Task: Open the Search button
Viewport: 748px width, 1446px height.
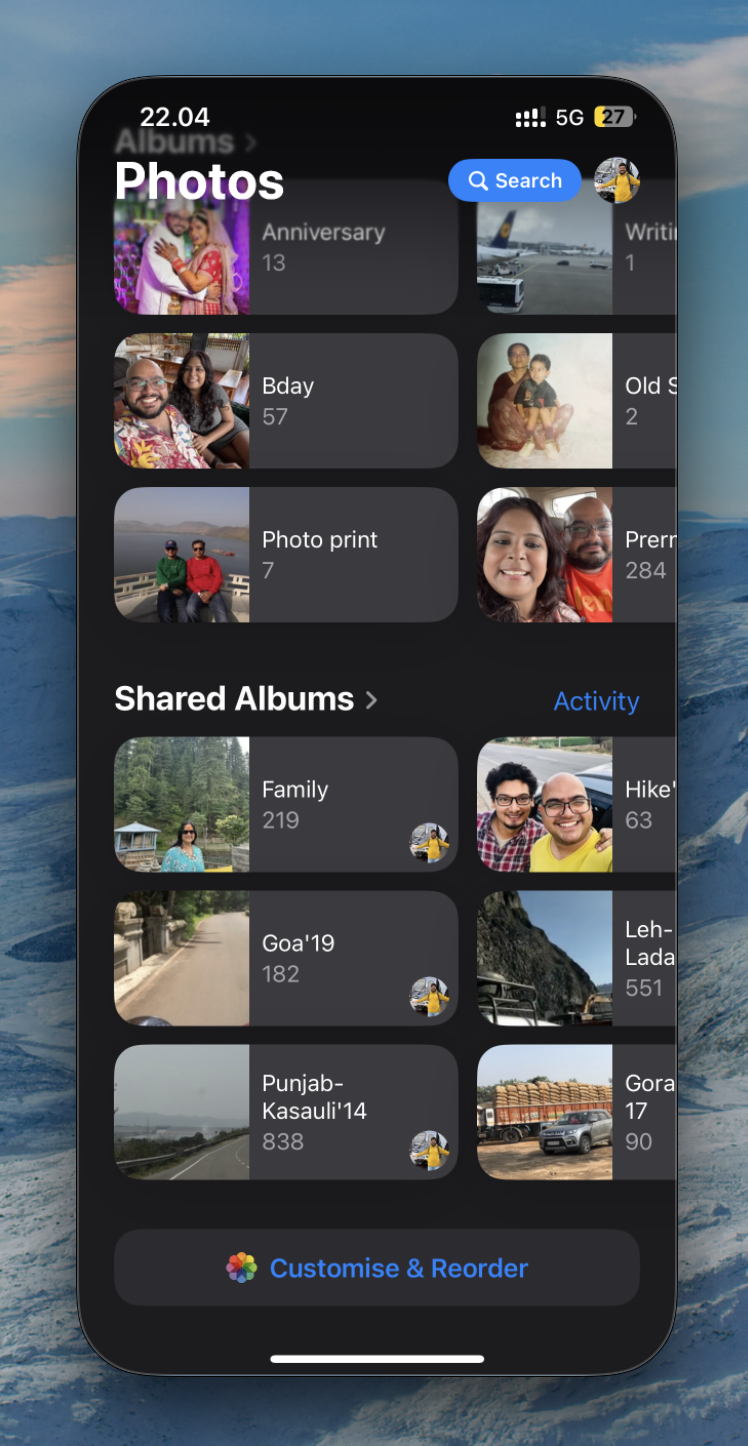Action: (514, 181)
